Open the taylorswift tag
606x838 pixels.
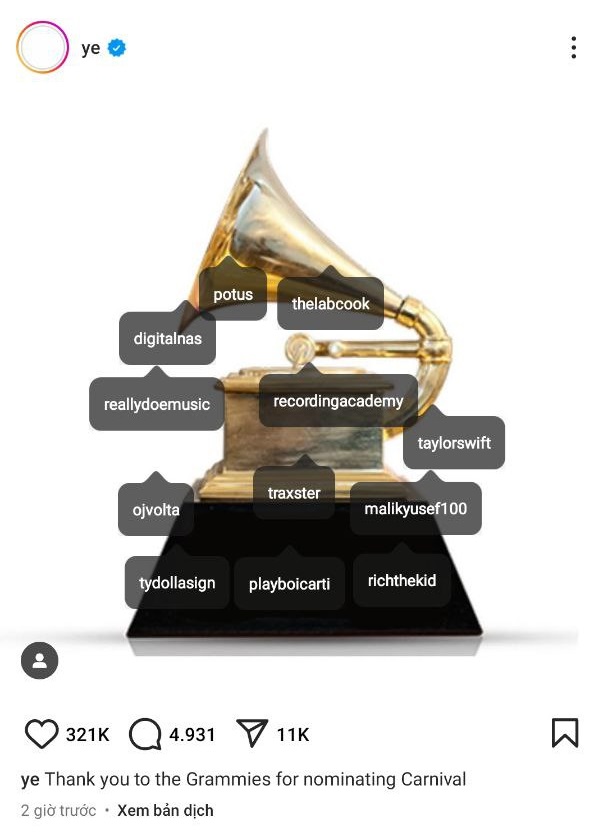tap(454, 443)
